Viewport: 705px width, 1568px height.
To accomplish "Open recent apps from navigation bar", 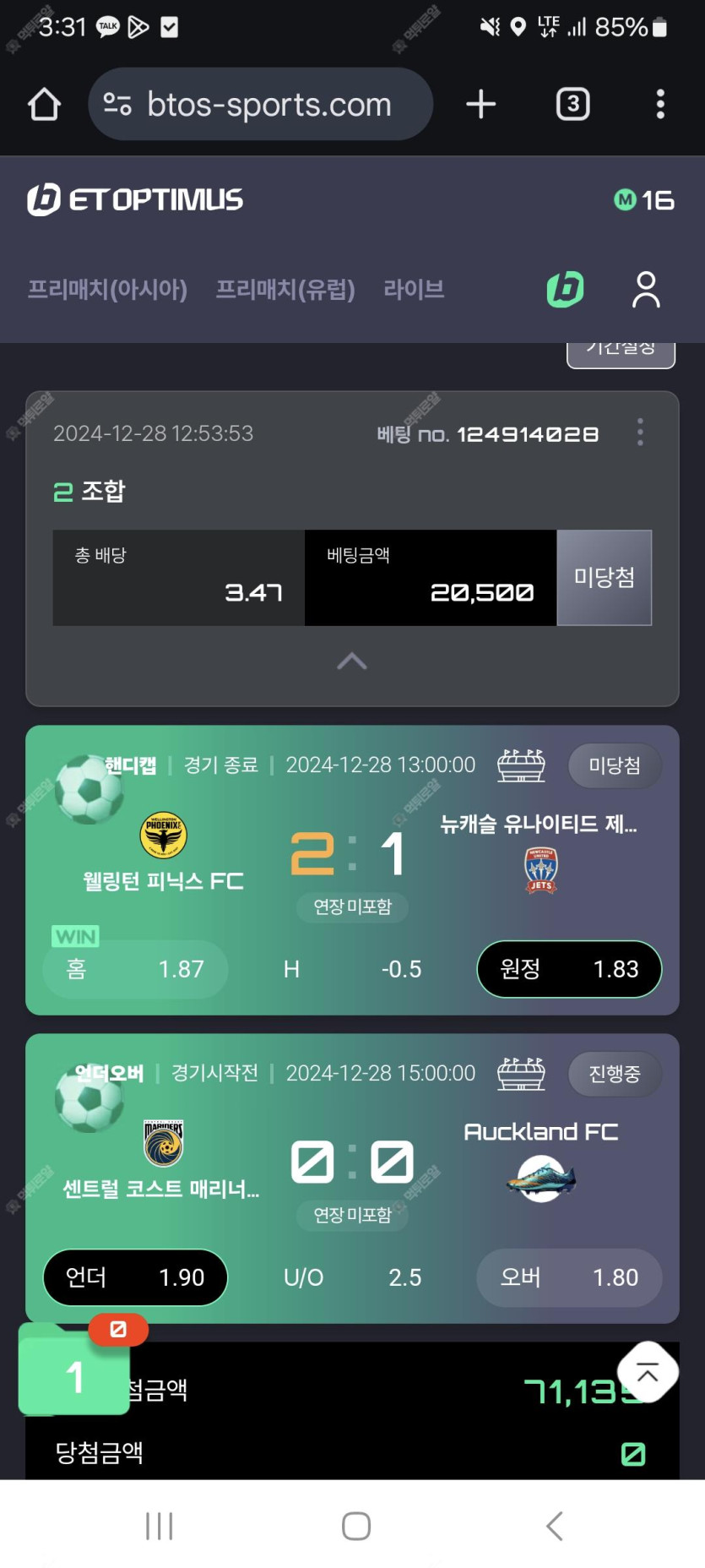I will coord(159,1526).
